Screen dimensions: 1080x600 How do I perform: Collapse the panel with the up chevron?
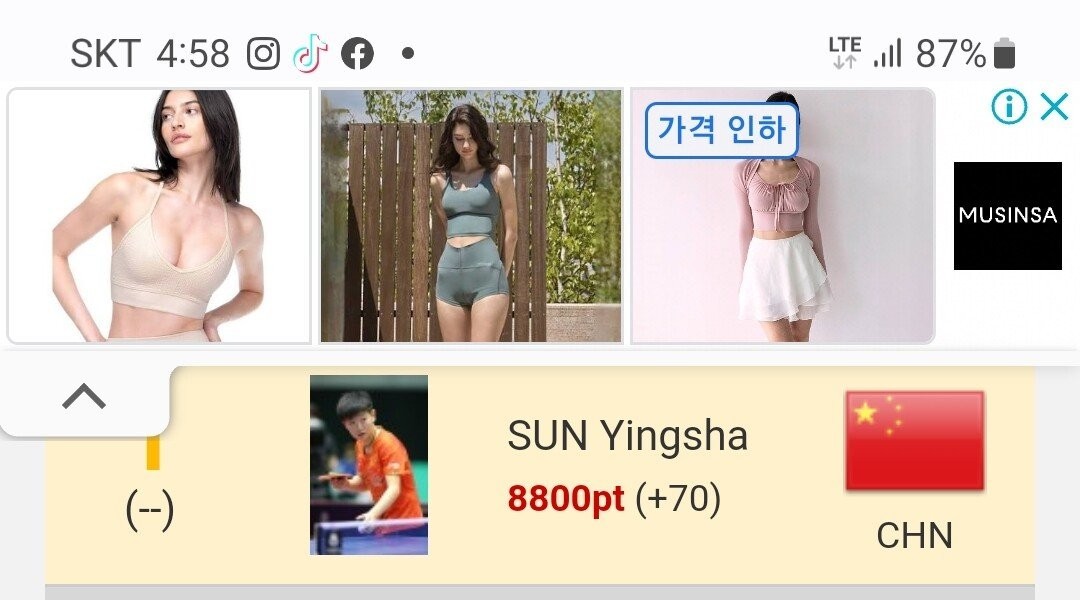pos(84,398)
